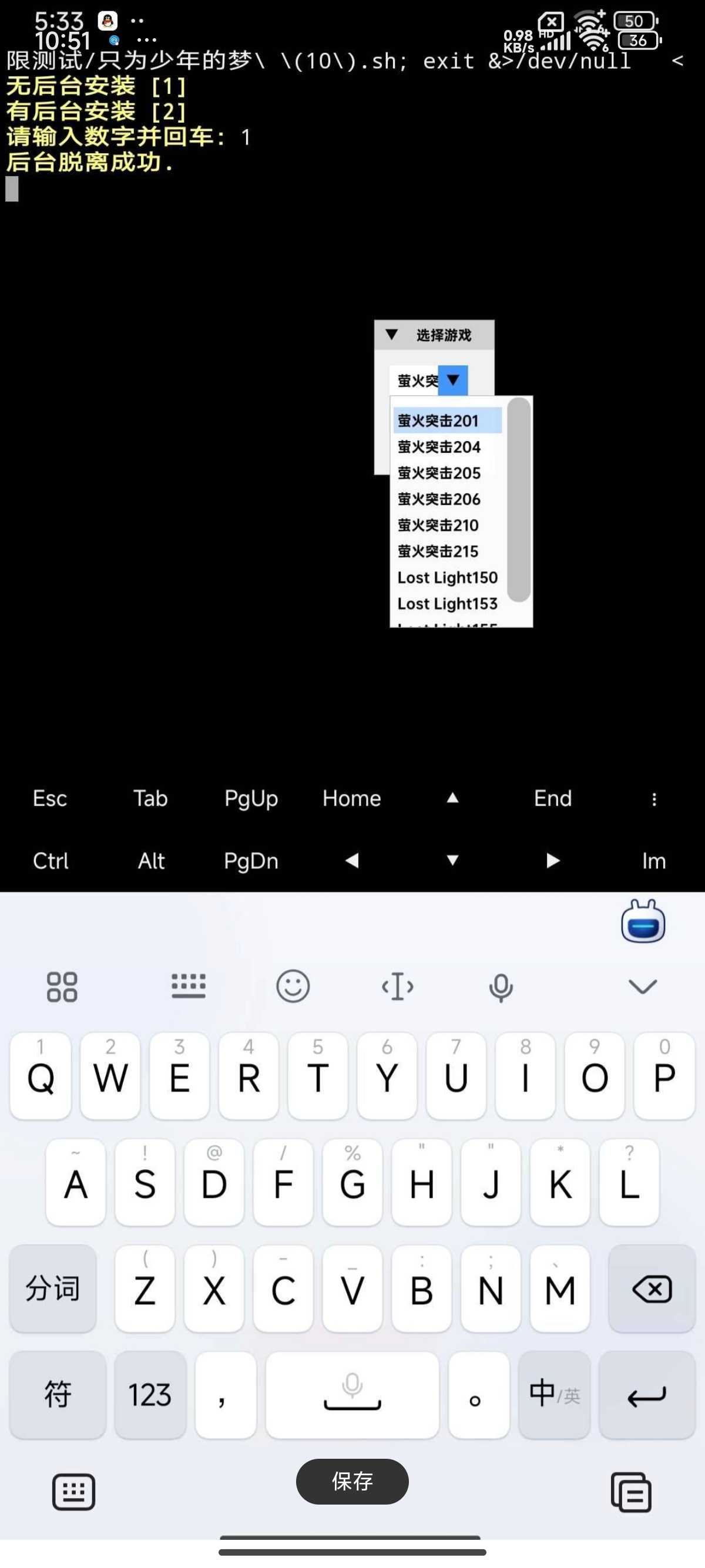Open the terminal toolbar overflow menu
This screenshot has height=1568, width=705.
[x=654, y=799]
